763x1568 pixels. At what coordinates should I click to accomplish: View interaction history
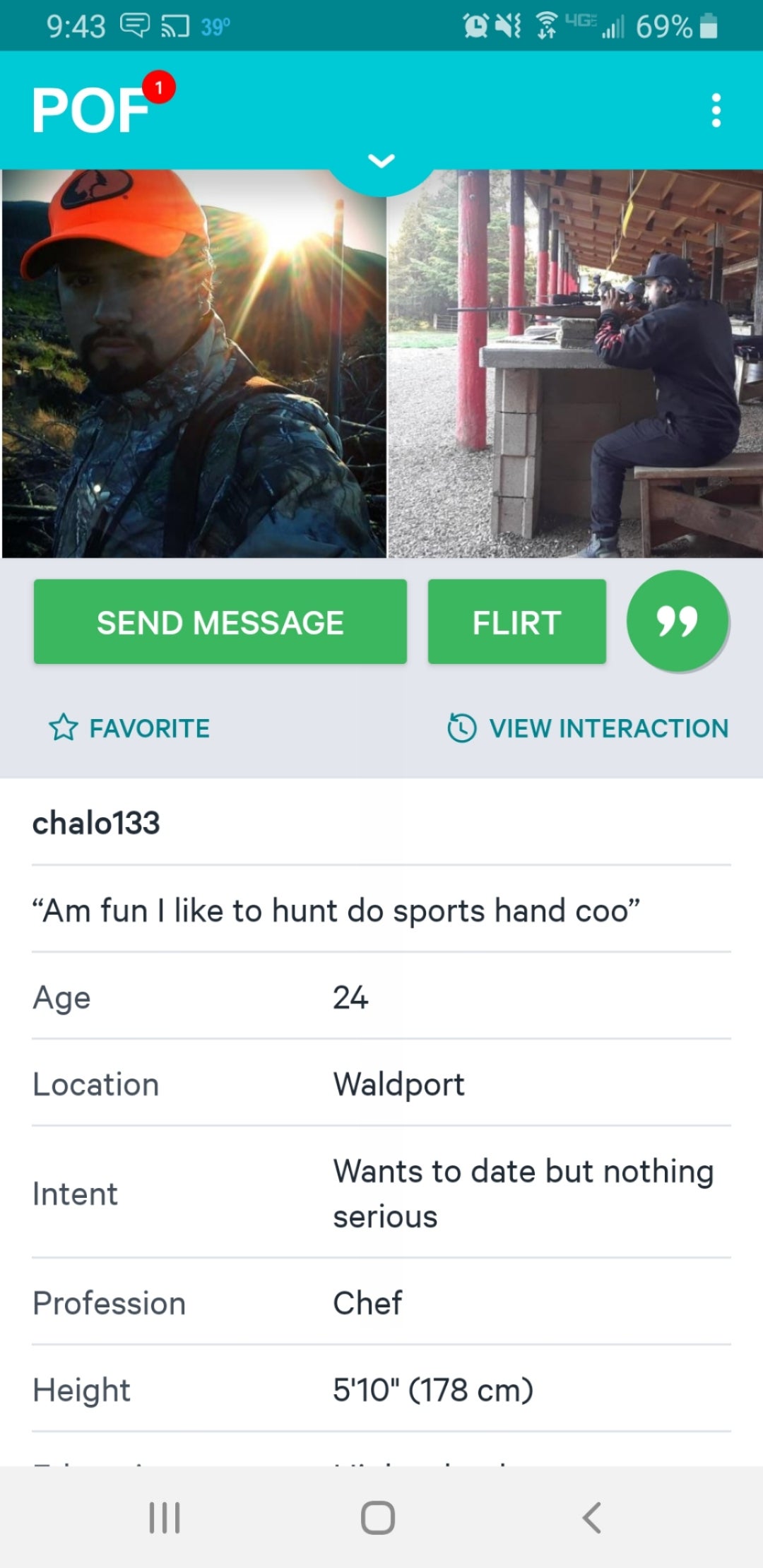coord(588,728)
